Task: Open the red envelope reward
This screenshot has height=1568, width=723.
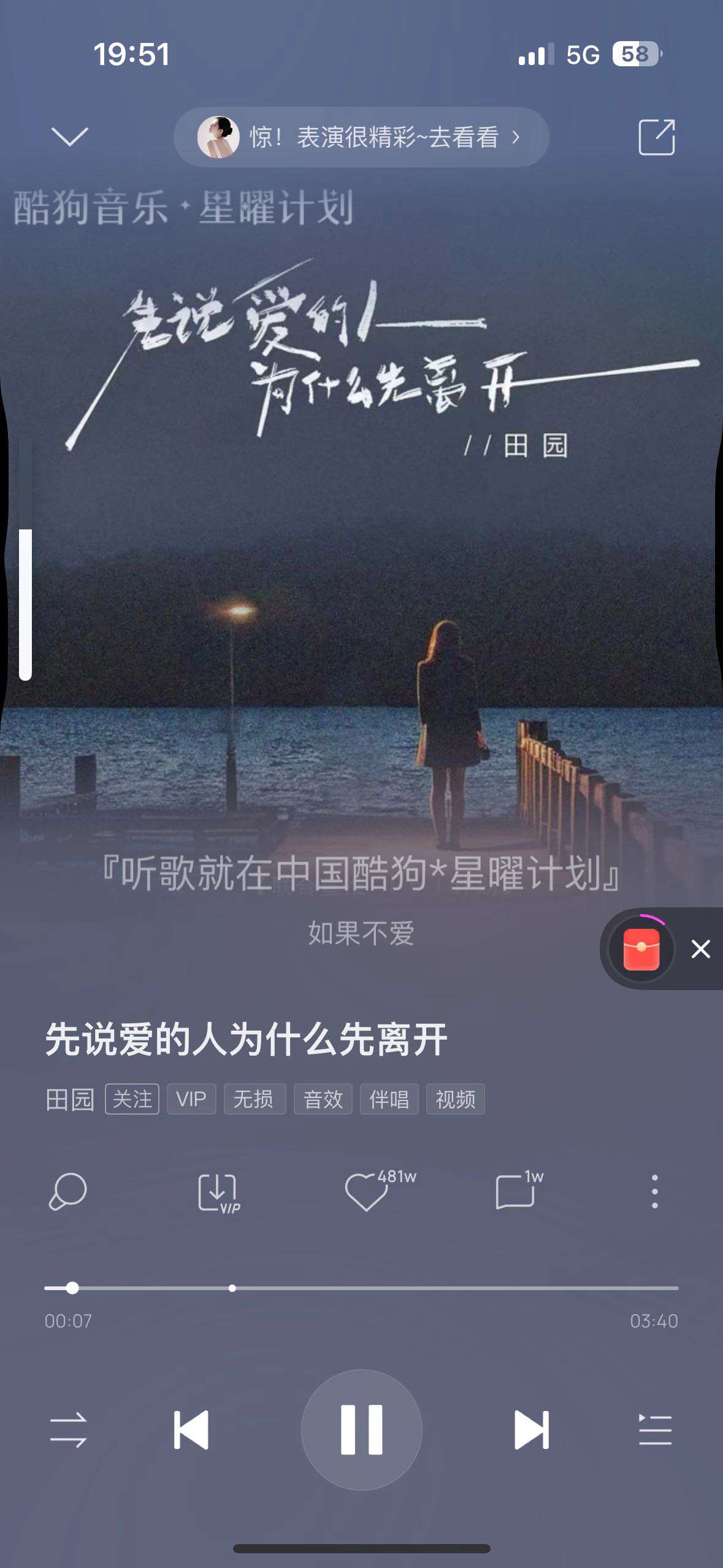Action: click(x=641, y=948)
